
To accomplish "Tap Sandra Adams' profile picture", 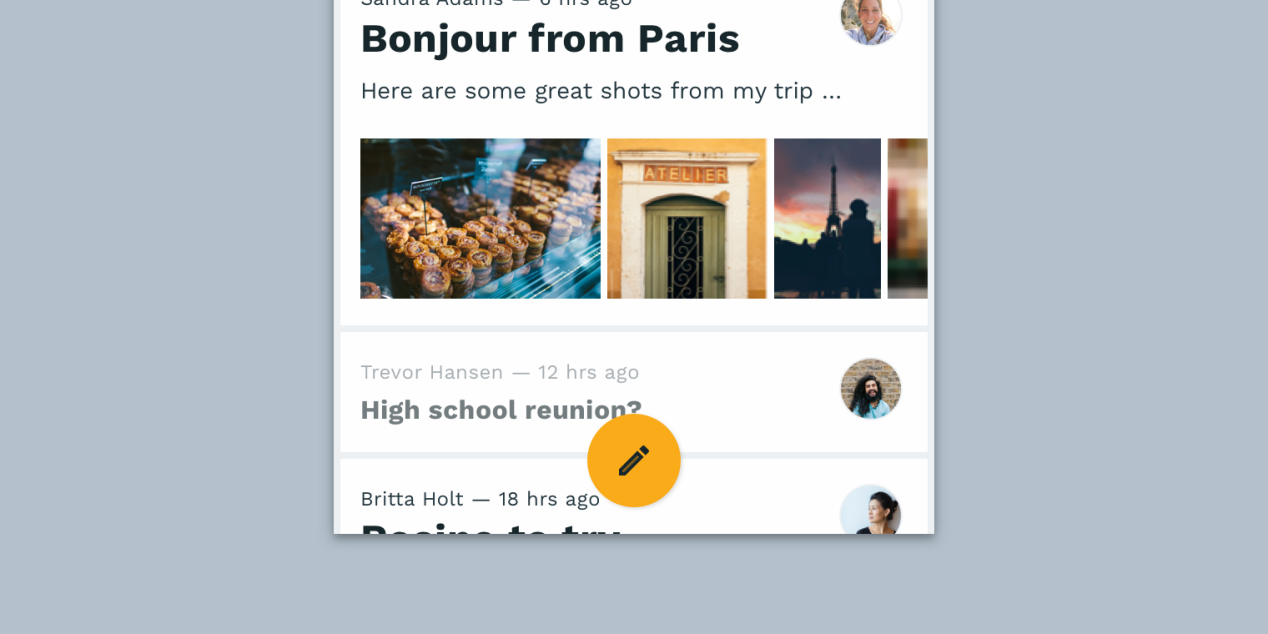I will tap(870, 18).
